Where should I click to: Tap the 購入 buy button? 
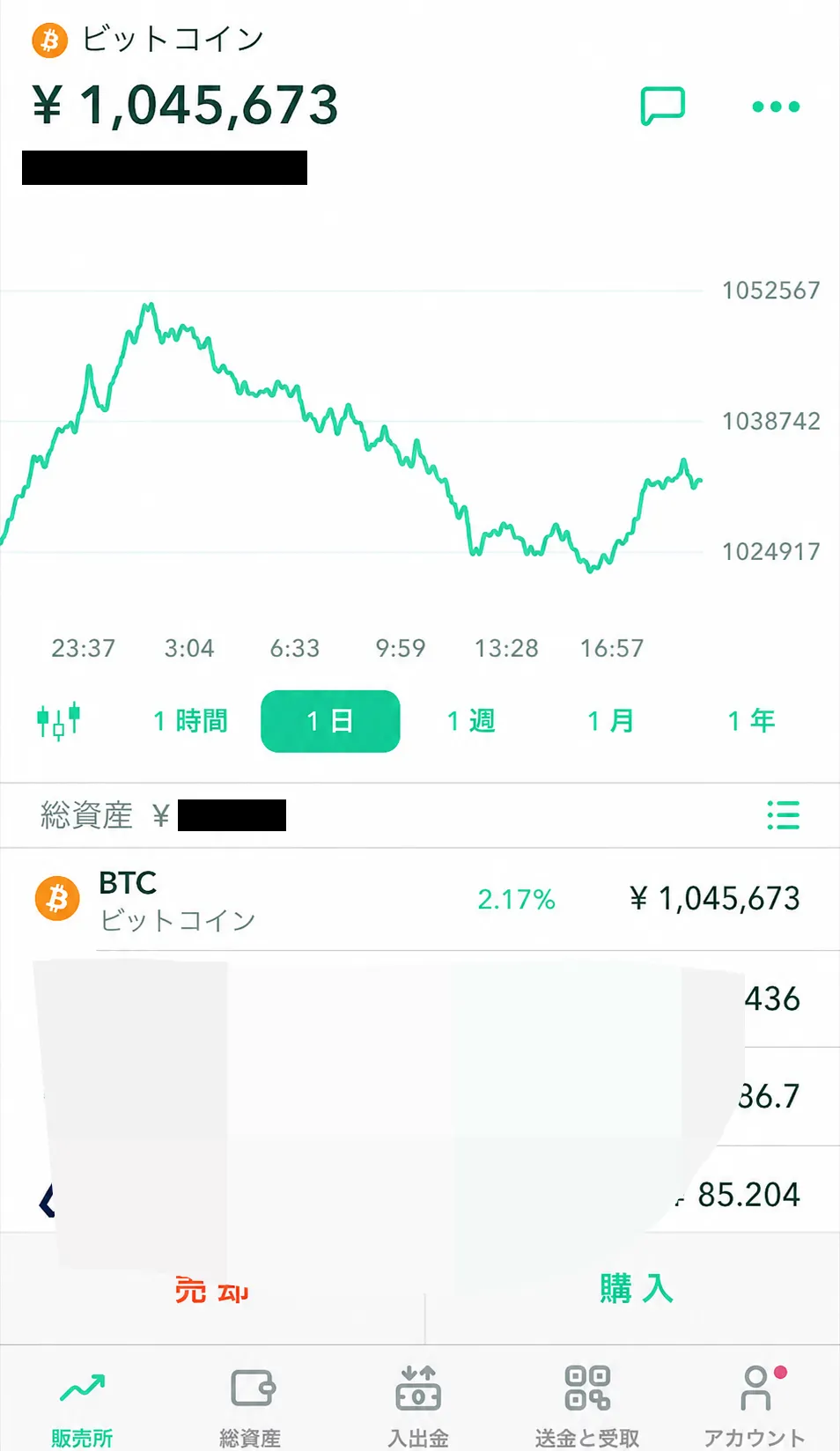[636, 1289]
